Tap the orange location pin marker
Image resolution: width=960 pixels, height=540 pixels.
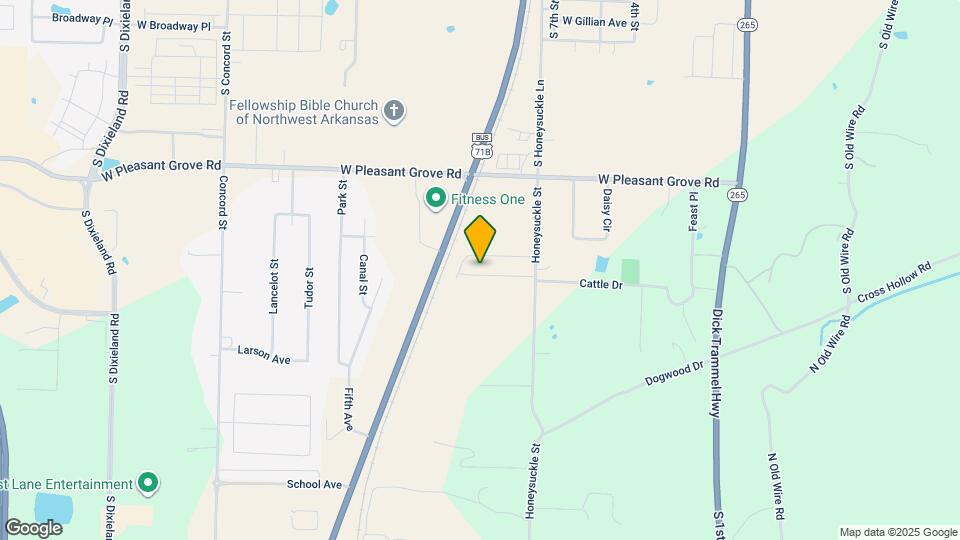pyautogui.click(x=480, y=239)
